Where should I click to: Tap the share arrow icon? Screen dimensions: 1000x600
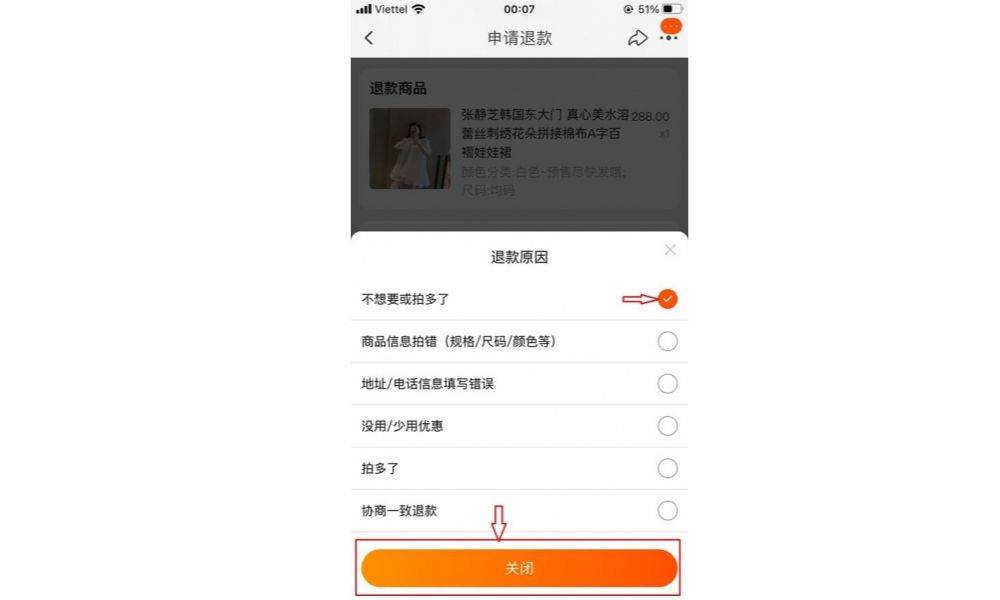point(637,38)
